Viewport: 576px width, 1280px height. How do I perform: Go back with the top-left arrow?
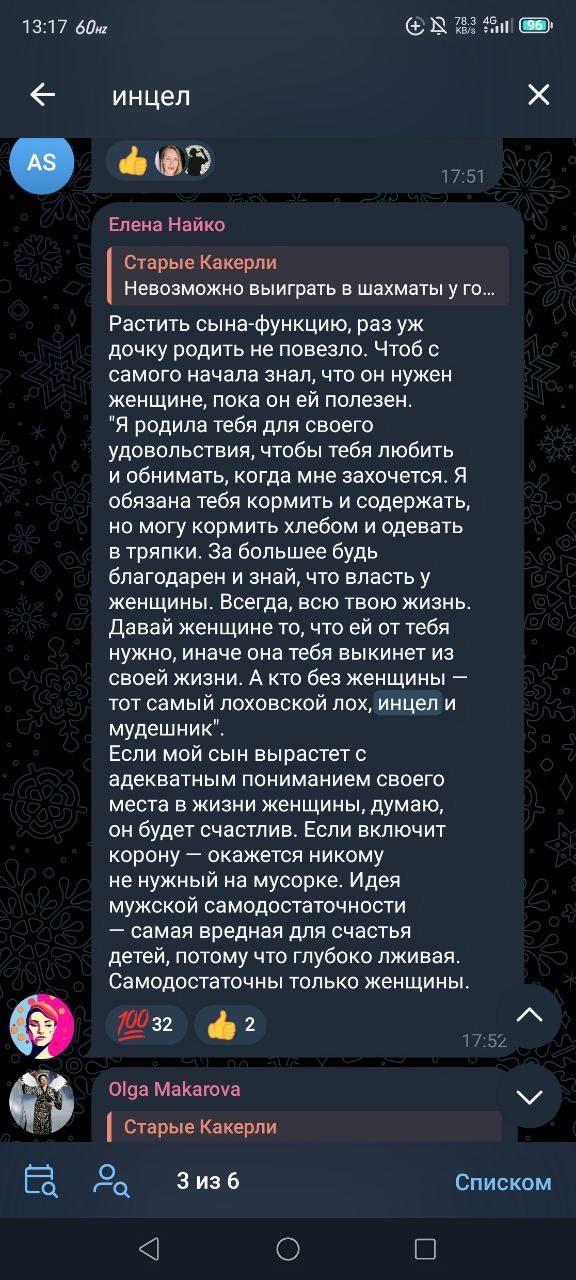(x=42, y=95)
